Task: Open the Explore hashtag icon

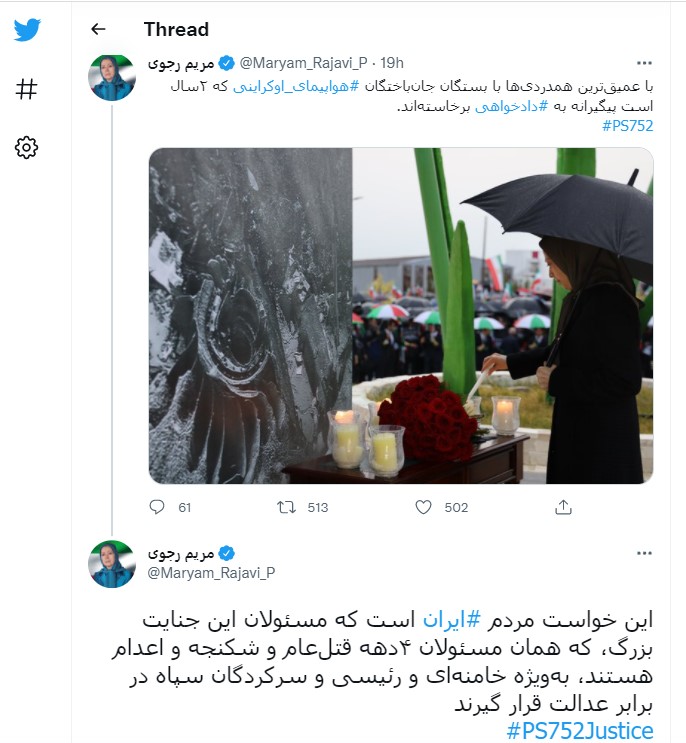Action: tap(27, 89)
